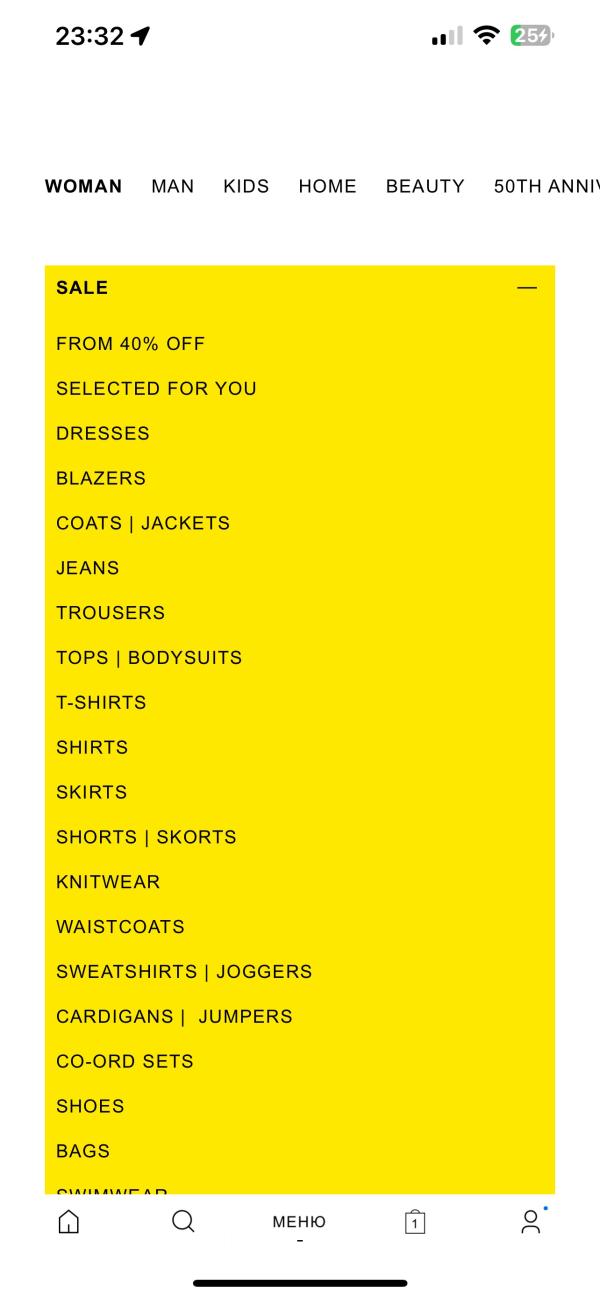View COATS | JACKETS
This screenshot has width=600, height=1297.
pyautogui.click(x=143, y=523)
